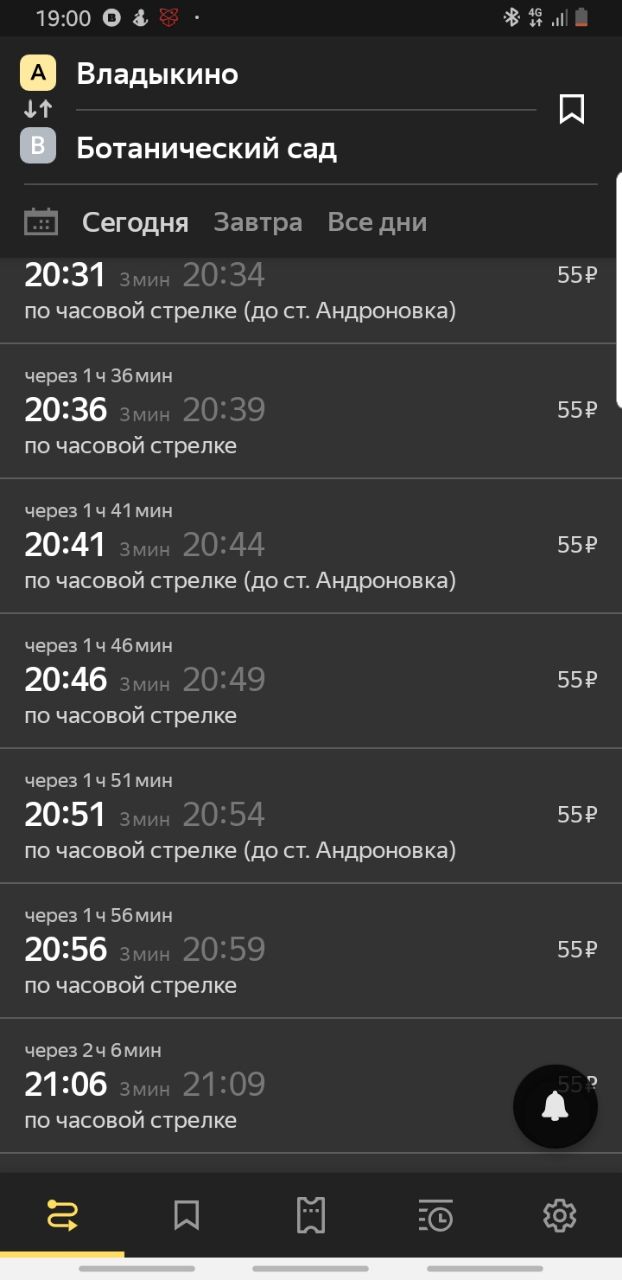Swap departure and arrival stations
Screen dimensions: 622x1280
click(x=38, y=109)
